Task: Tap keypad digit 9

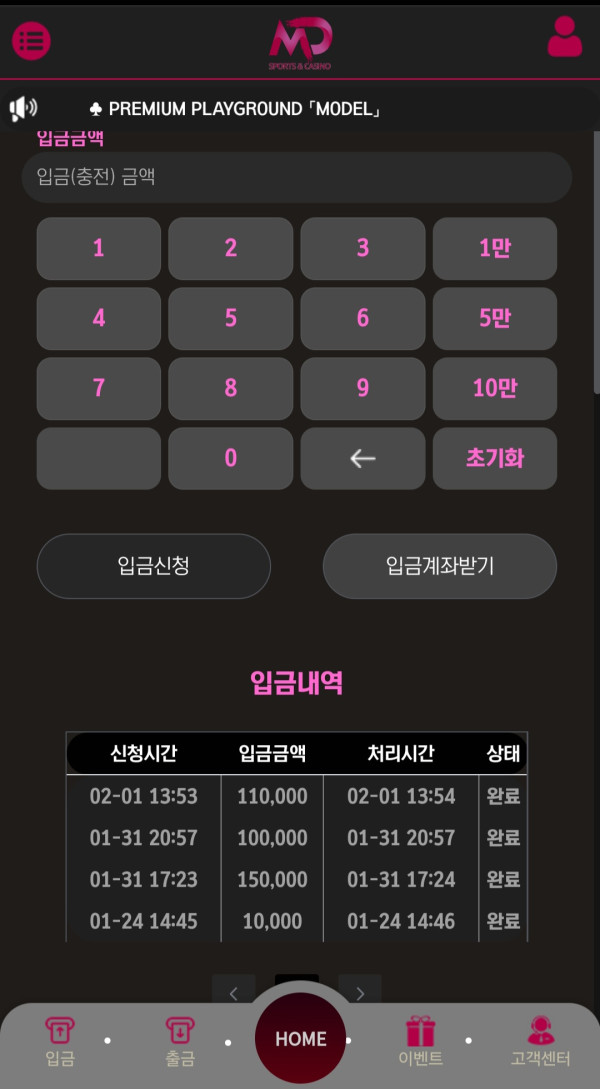Action: click(362, 388)
